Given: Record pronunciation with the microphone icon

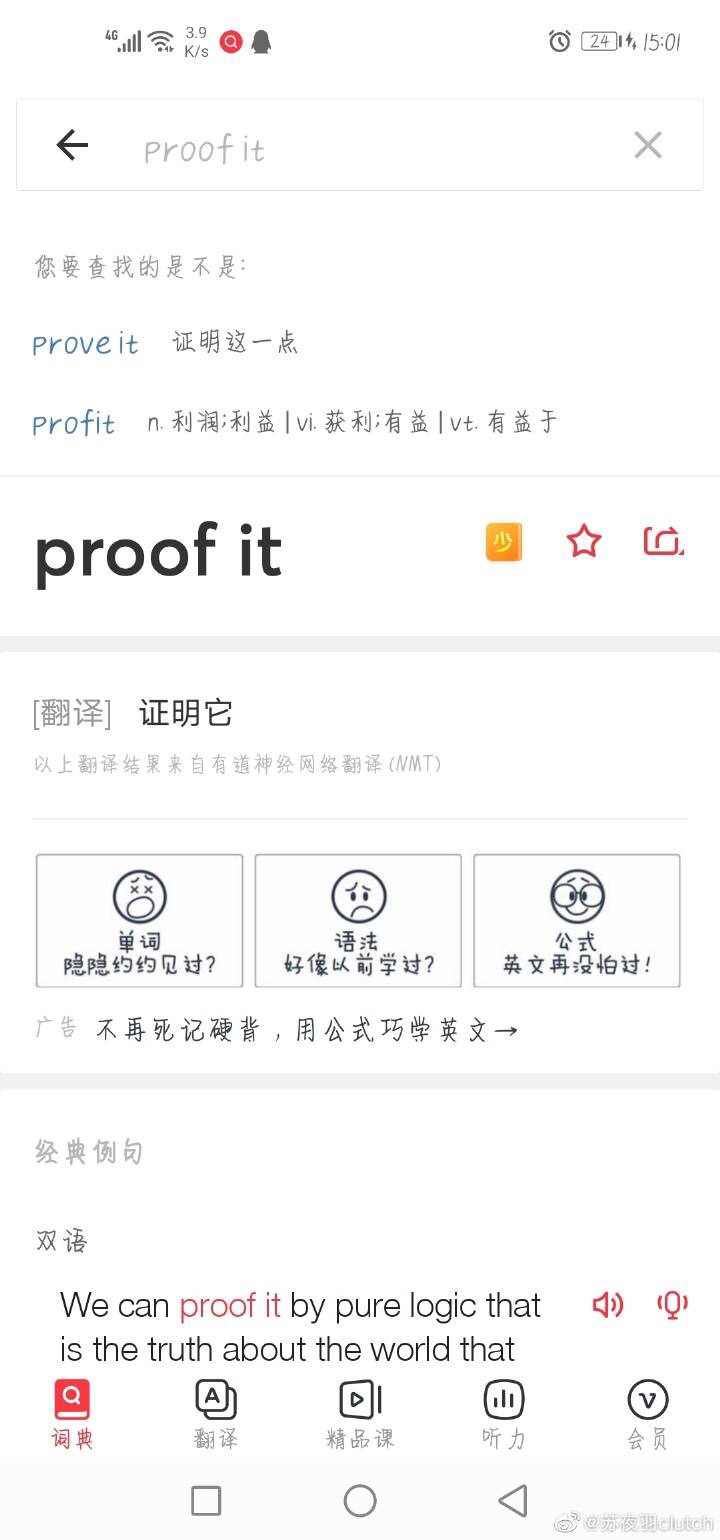Looking at the screenshot, I should pos(672,1304).
